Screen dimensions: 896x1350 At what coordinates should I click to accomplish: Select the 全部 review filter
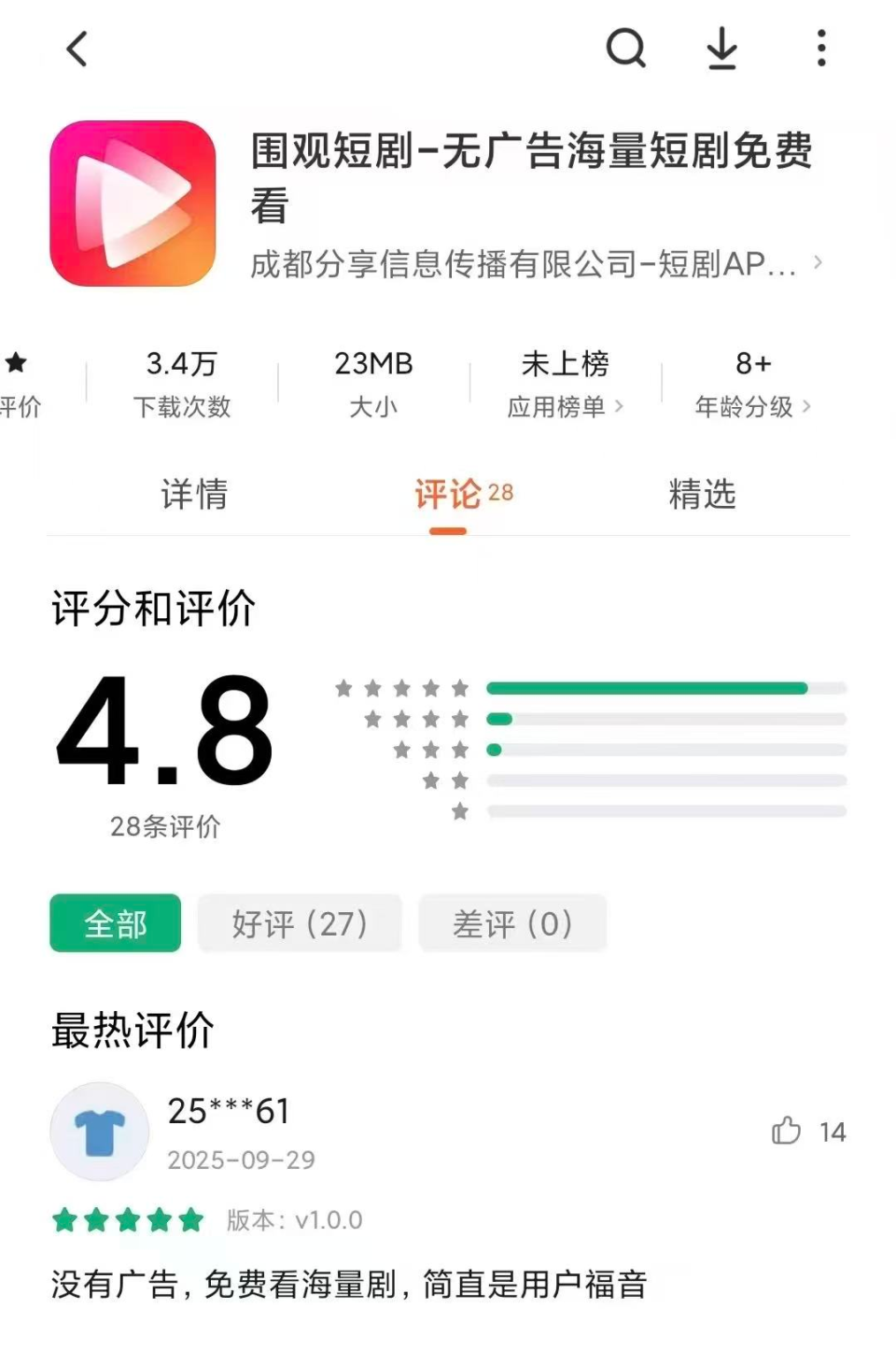tap(115, 923)
